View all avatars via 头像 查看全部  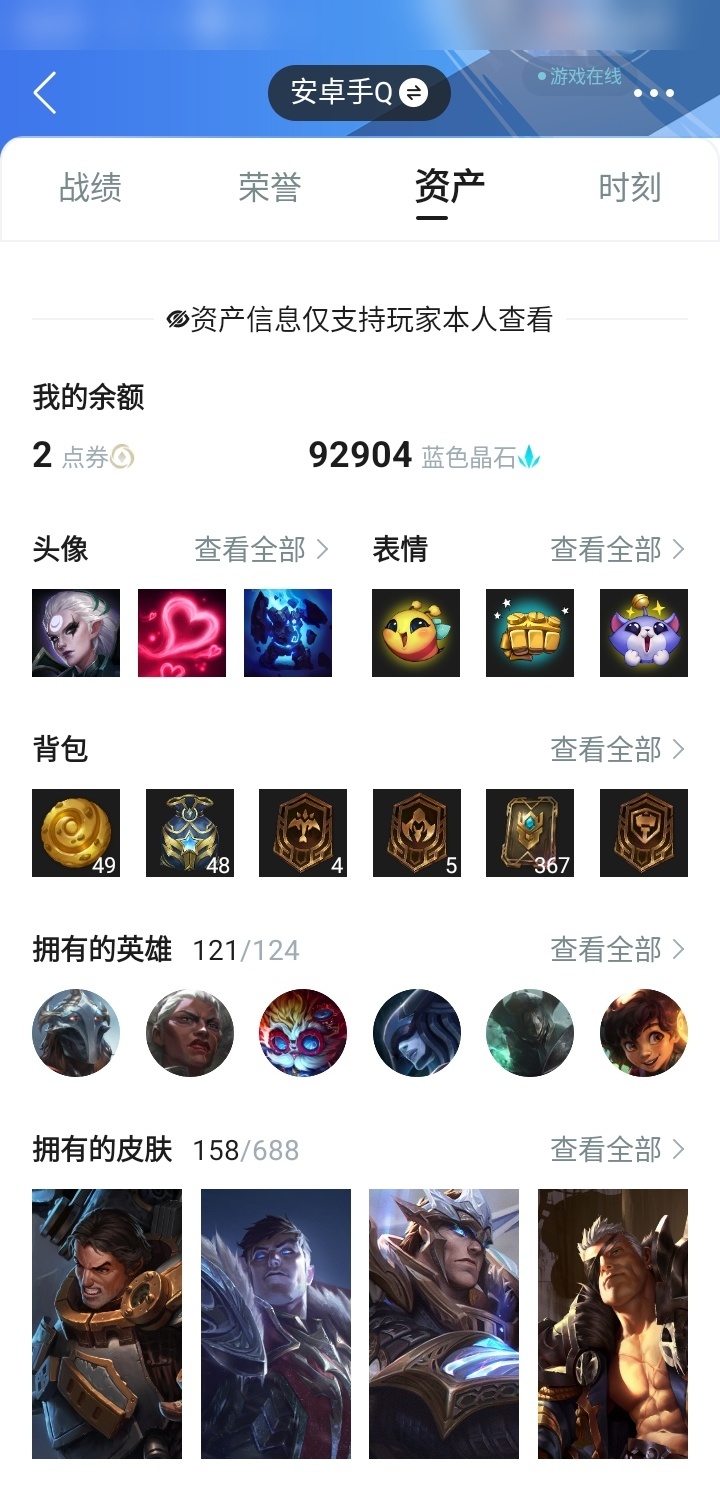coord(261,549)
